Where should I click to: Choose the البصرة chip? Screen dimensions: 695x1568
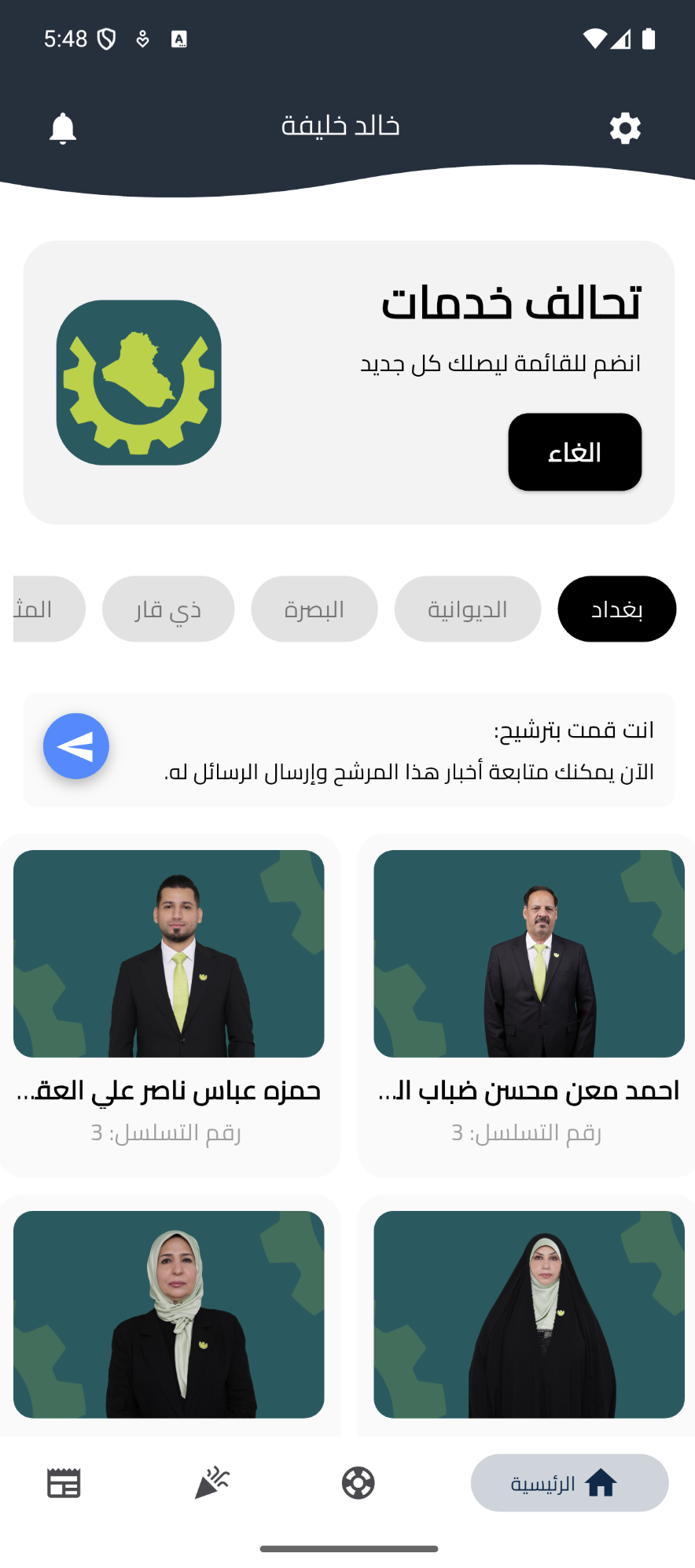pyautogui.click(x=314, y=609)
